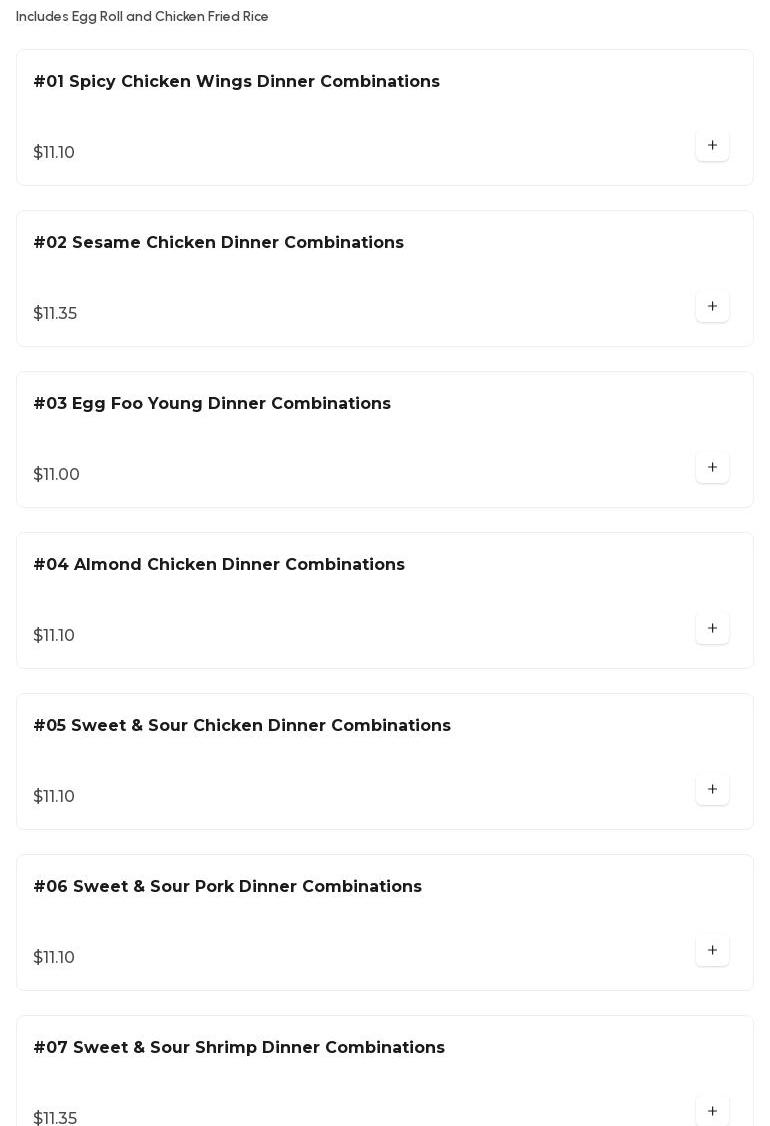Select the #06 Sweet & Sour Pork card
Viewport: 770px width, 1126px height.
pos(228,887)
